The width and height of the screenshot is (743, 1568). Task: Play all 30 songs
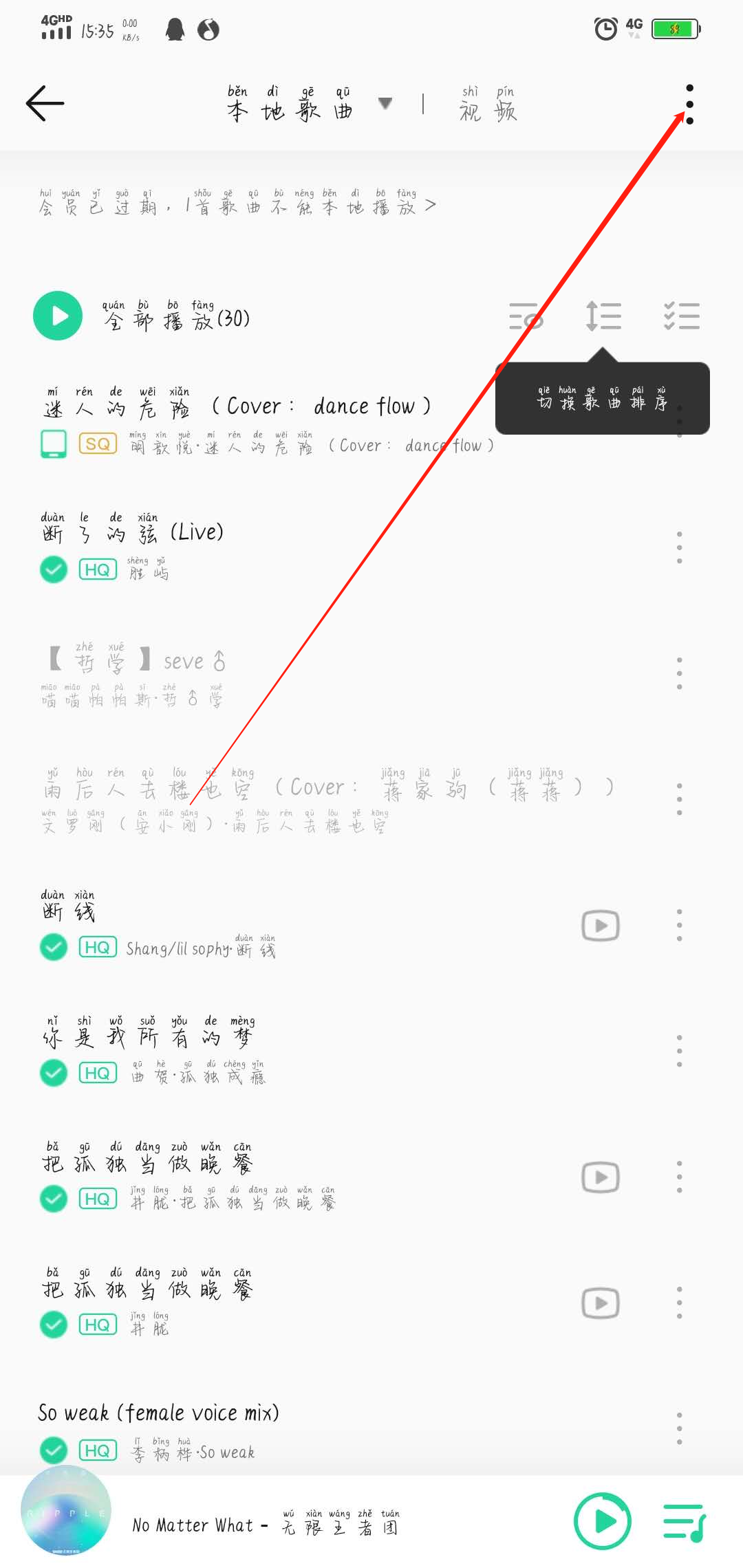pos(58,316)
